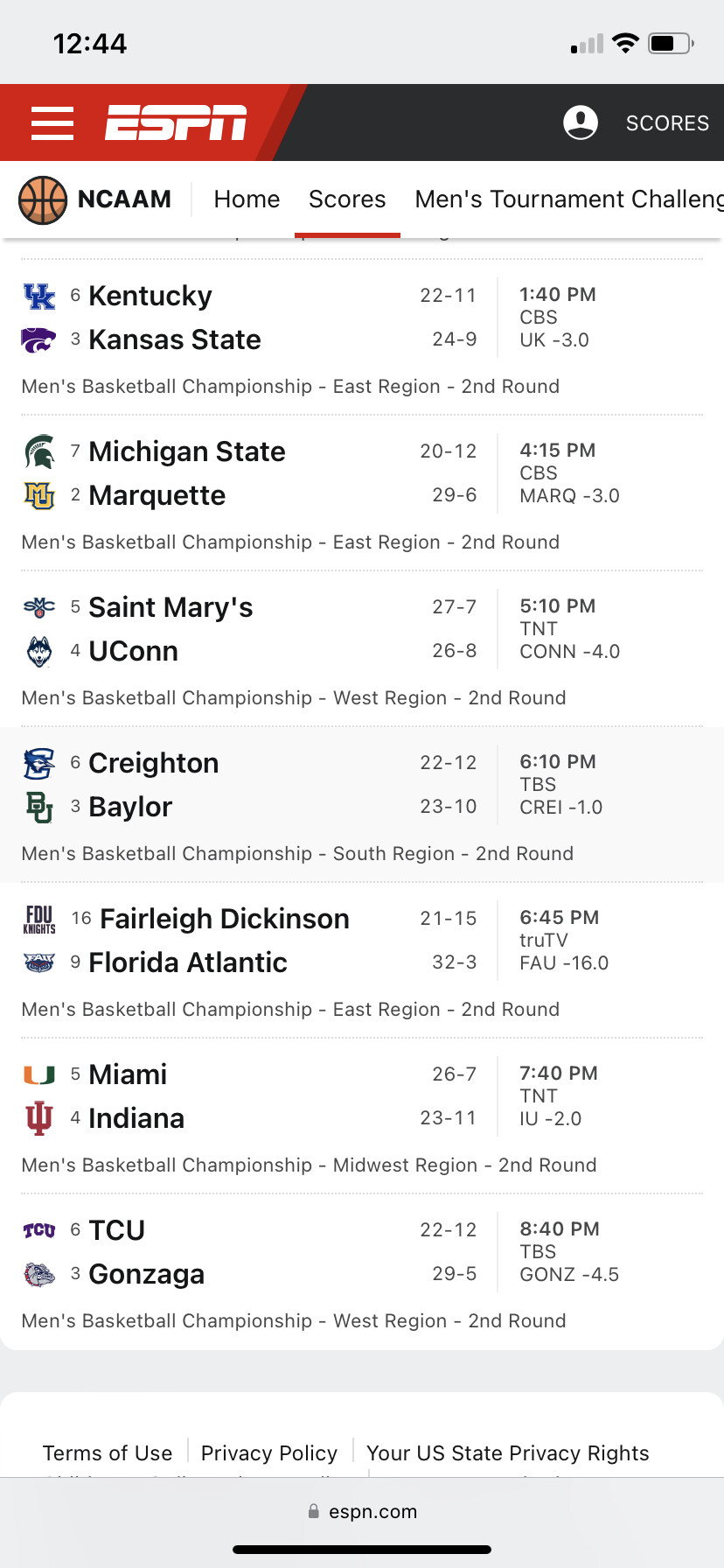Open the Kentucky vs Kansas State game

click(362, 338)
